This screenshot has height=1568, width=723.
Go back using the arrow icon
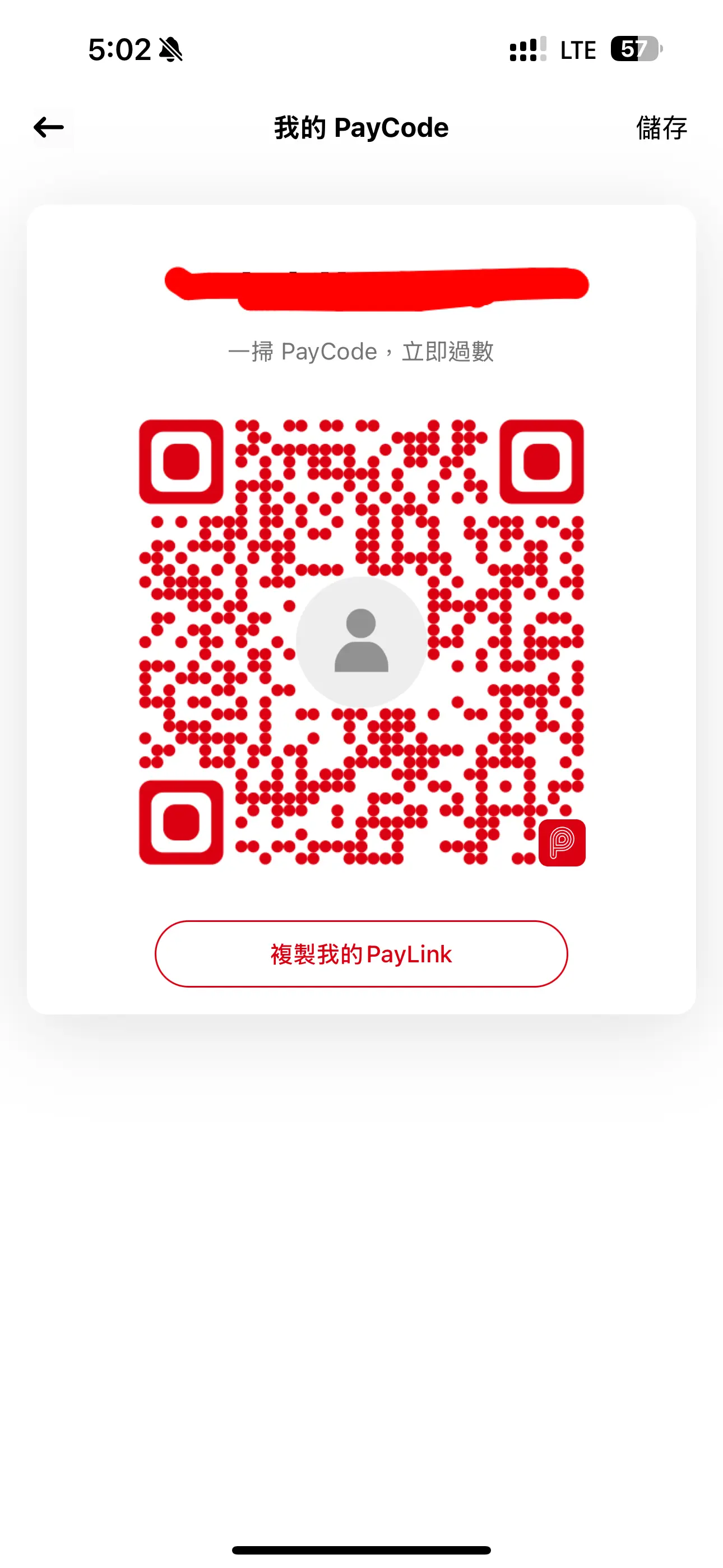click(49, 127)
